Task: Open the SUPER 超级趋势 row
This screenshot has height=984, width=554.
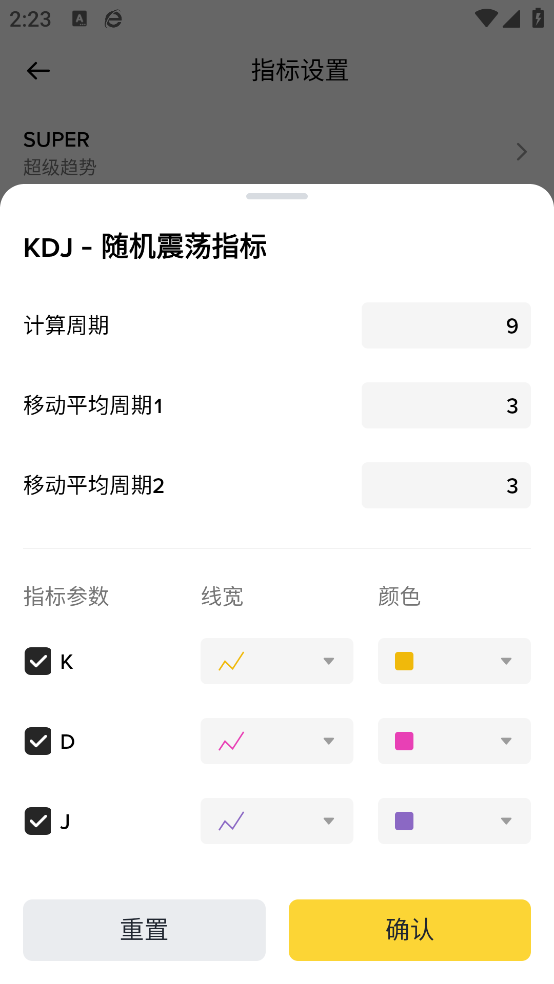Action: [x=277, y=152]
